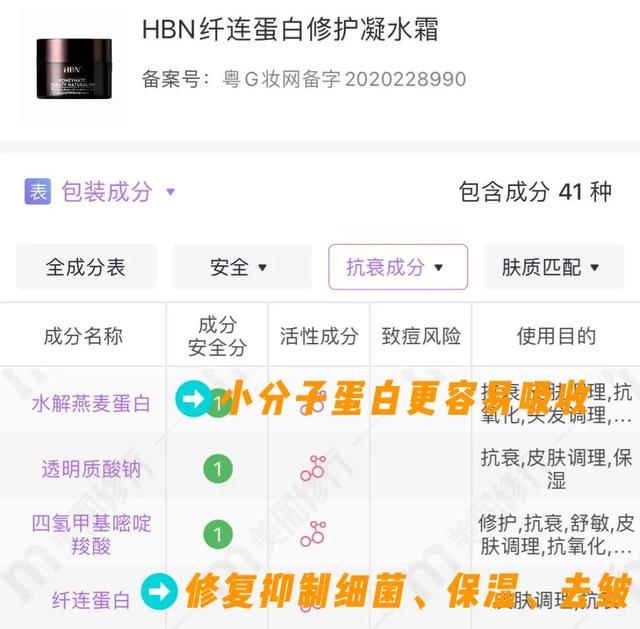
Task: View the 纤连蛋白 ingredient page
Action: (91, 600)
